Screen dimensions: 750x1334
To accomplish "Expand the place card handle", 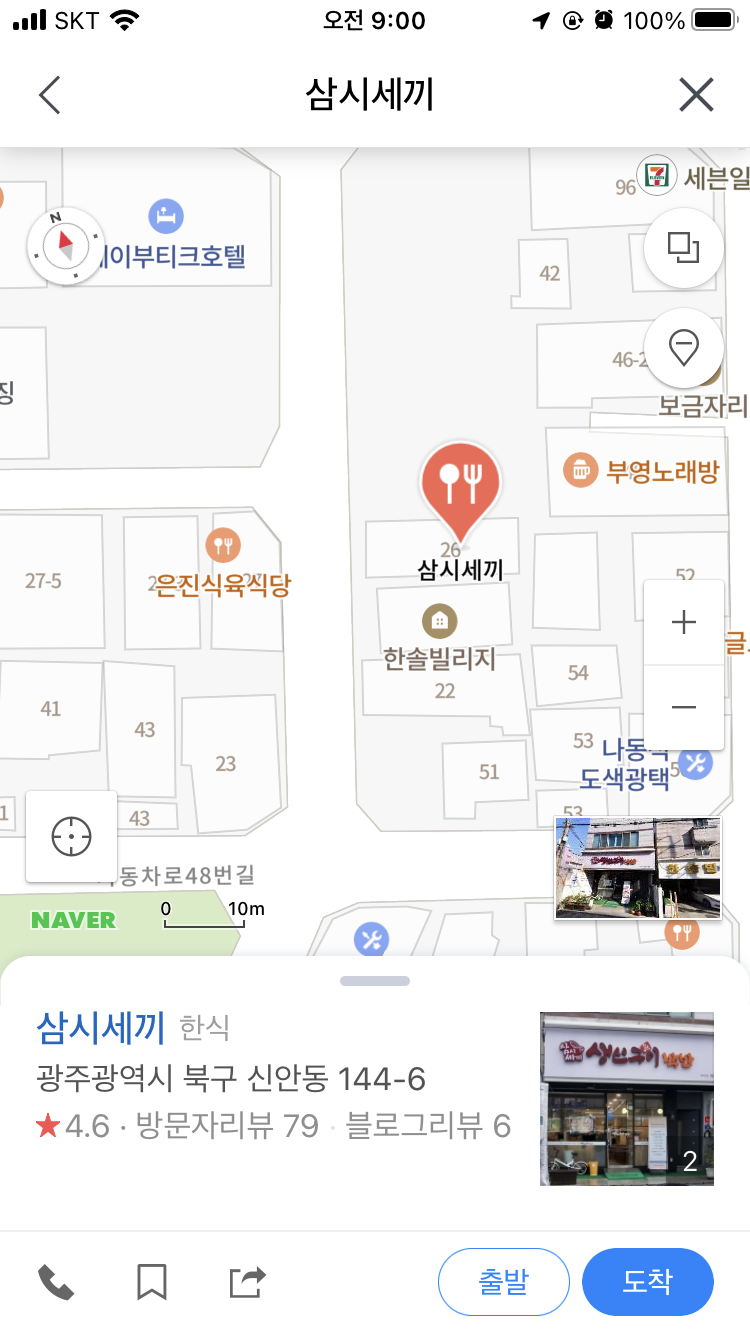I will (x=375, y=981).
